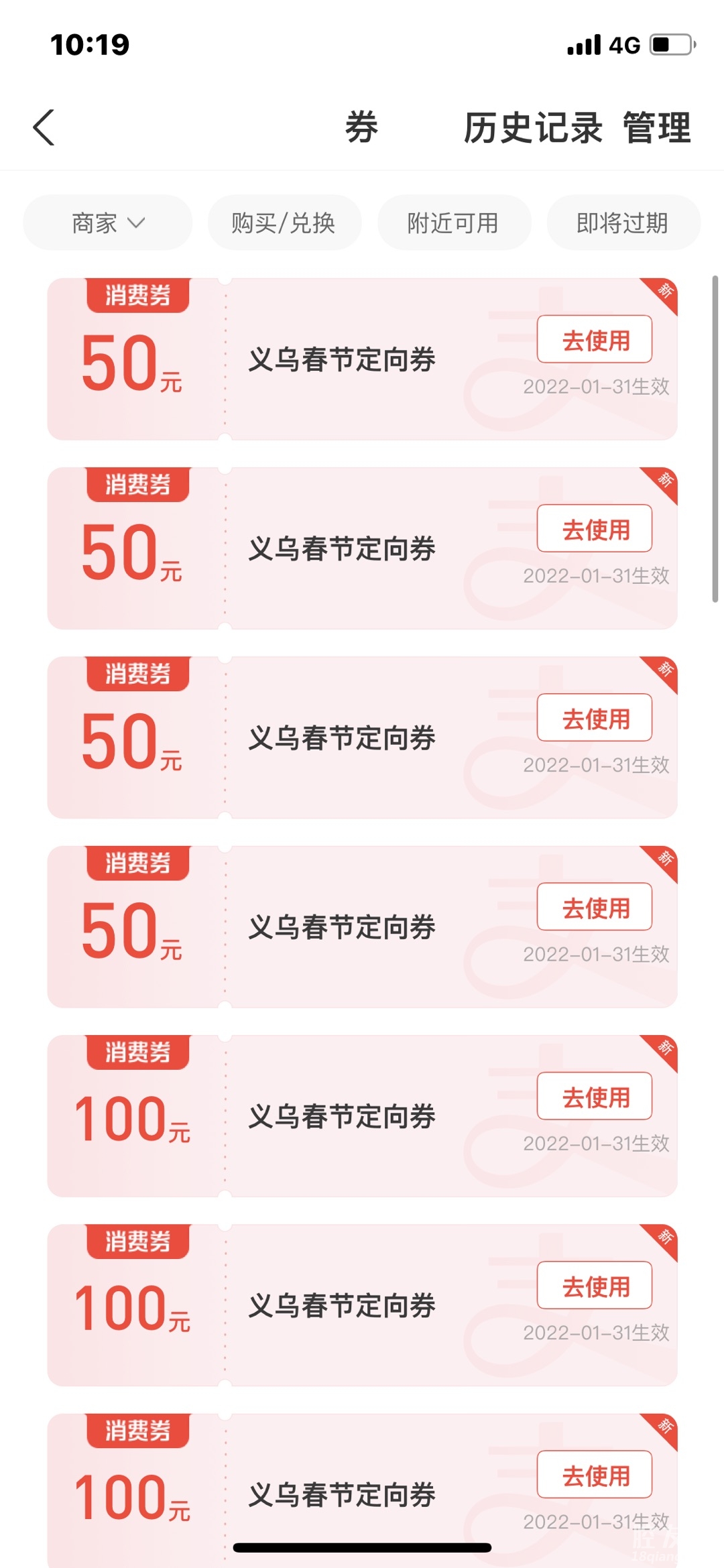Go back to the previous page
Screen dimensions: 724x1568
[44, 127]
